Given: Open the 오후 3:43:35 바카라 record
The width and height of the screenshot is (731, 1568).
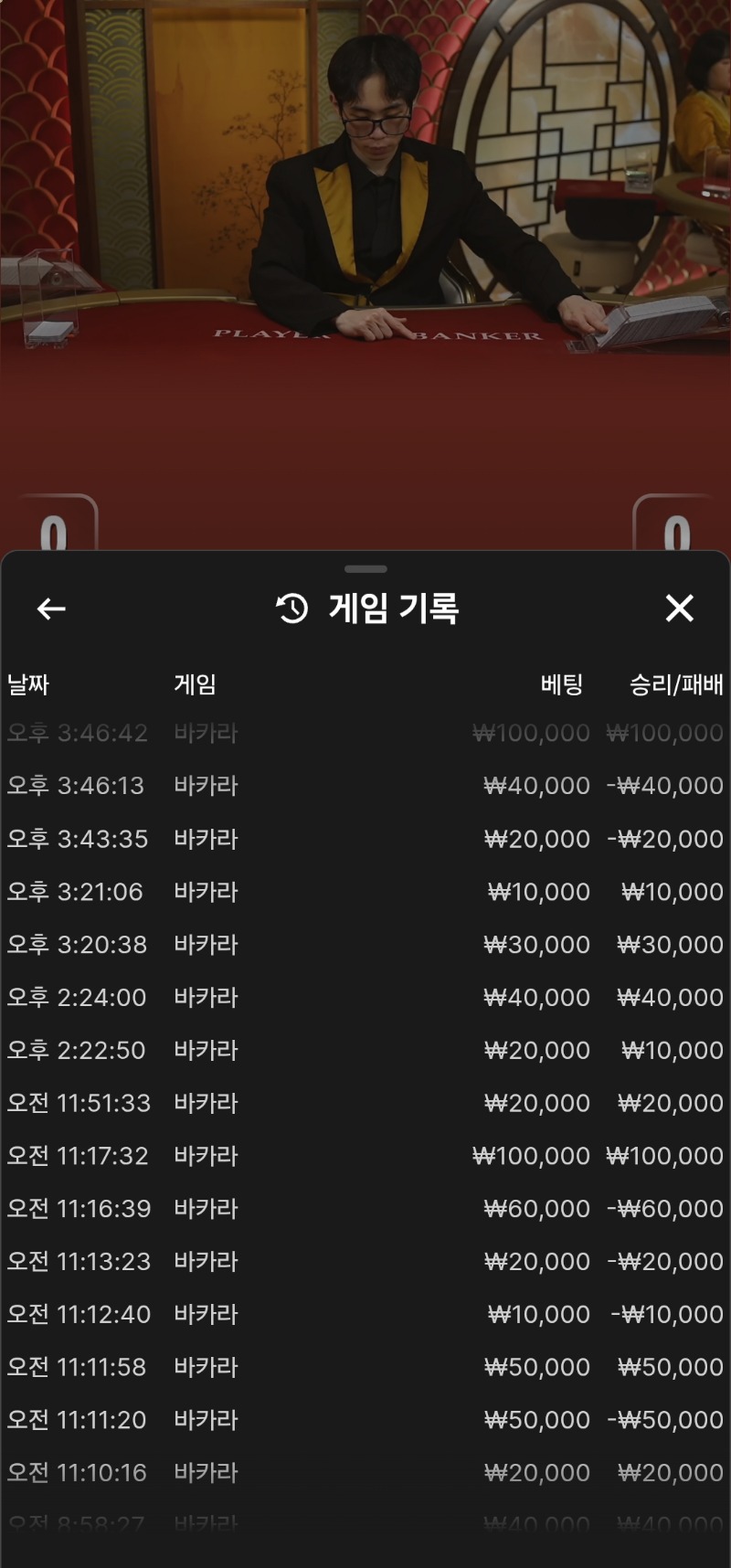Looking at the screenshot, I should click(365, 839).
